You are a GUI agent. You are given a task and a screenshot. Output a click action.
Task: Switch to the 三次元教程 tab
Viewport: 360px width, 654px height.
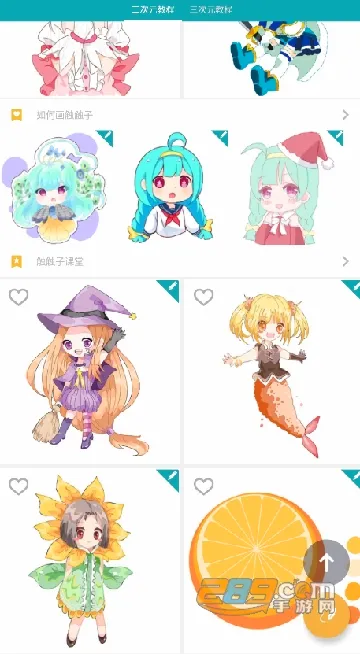[211, 10]
